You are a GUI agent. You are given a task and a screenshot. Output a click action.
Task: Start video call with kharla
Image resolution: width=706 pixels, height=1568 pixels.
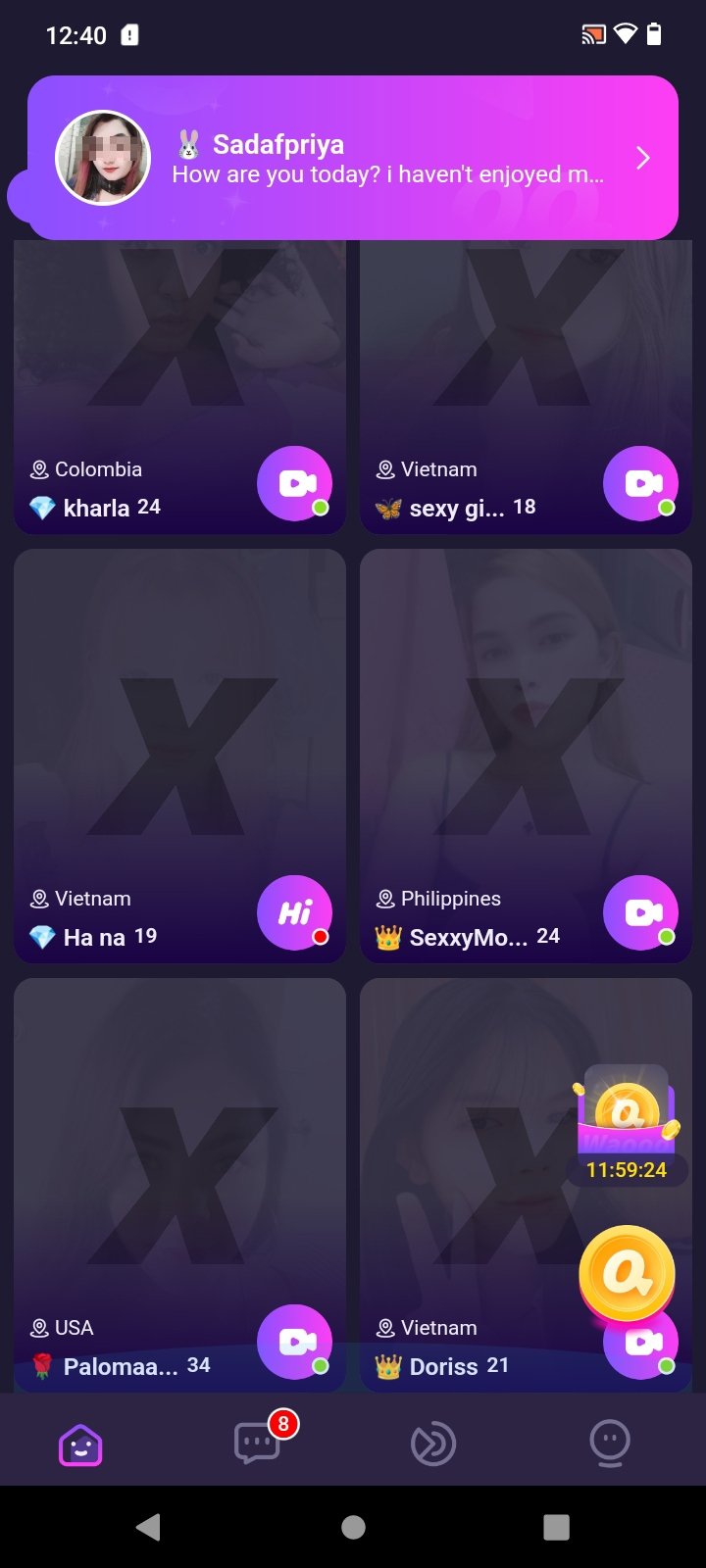294,484
